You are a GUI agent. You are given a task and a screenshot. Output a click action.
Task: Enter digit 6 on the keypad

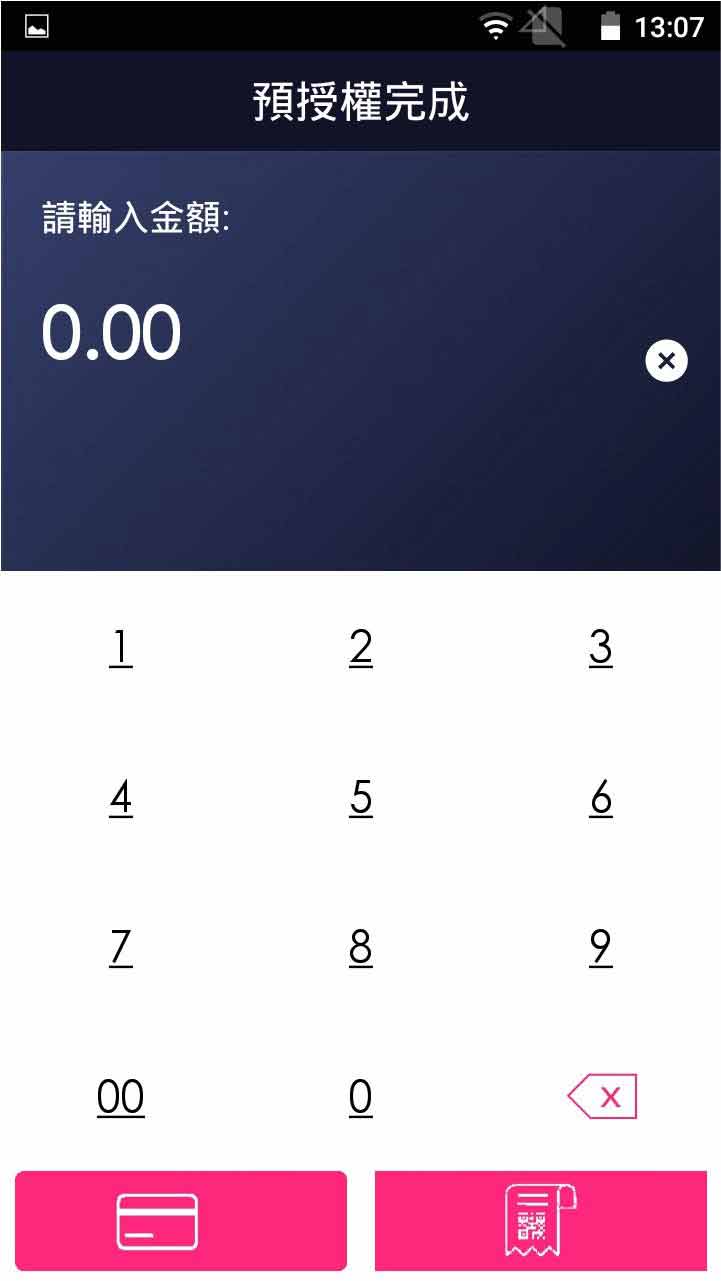tap(601, 798)
